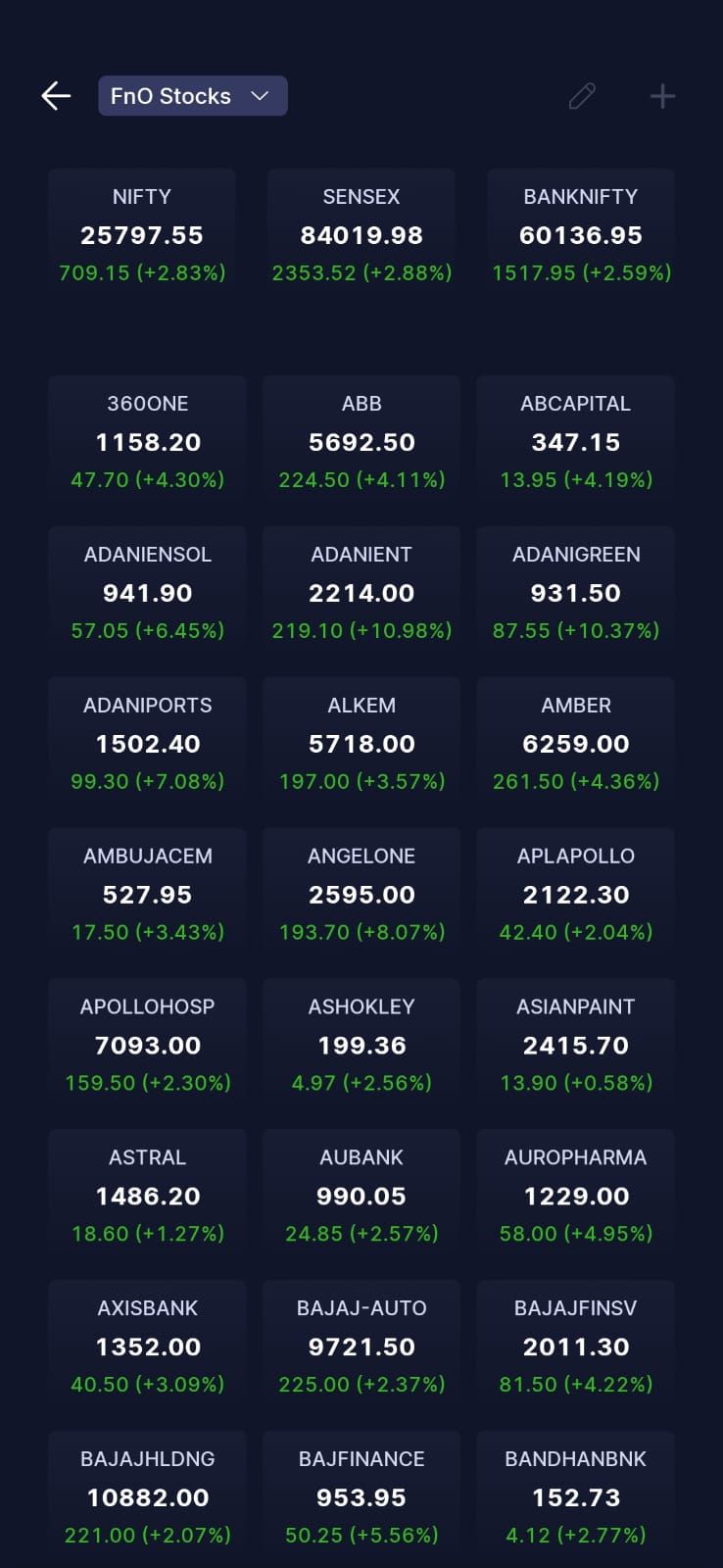View the ADANIGREEN stock tile
Image resolution: width=723 pixels, height=1568 pixels.
tap(576, 592)
